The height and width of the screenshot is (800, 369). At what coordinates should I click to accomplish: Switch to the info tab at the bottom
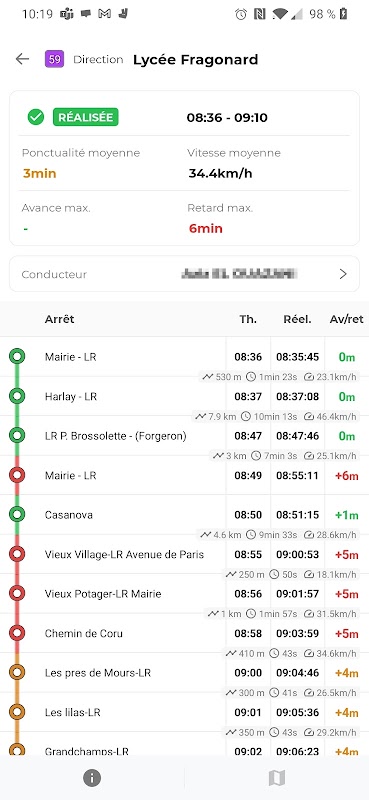(x=92, y=778)
